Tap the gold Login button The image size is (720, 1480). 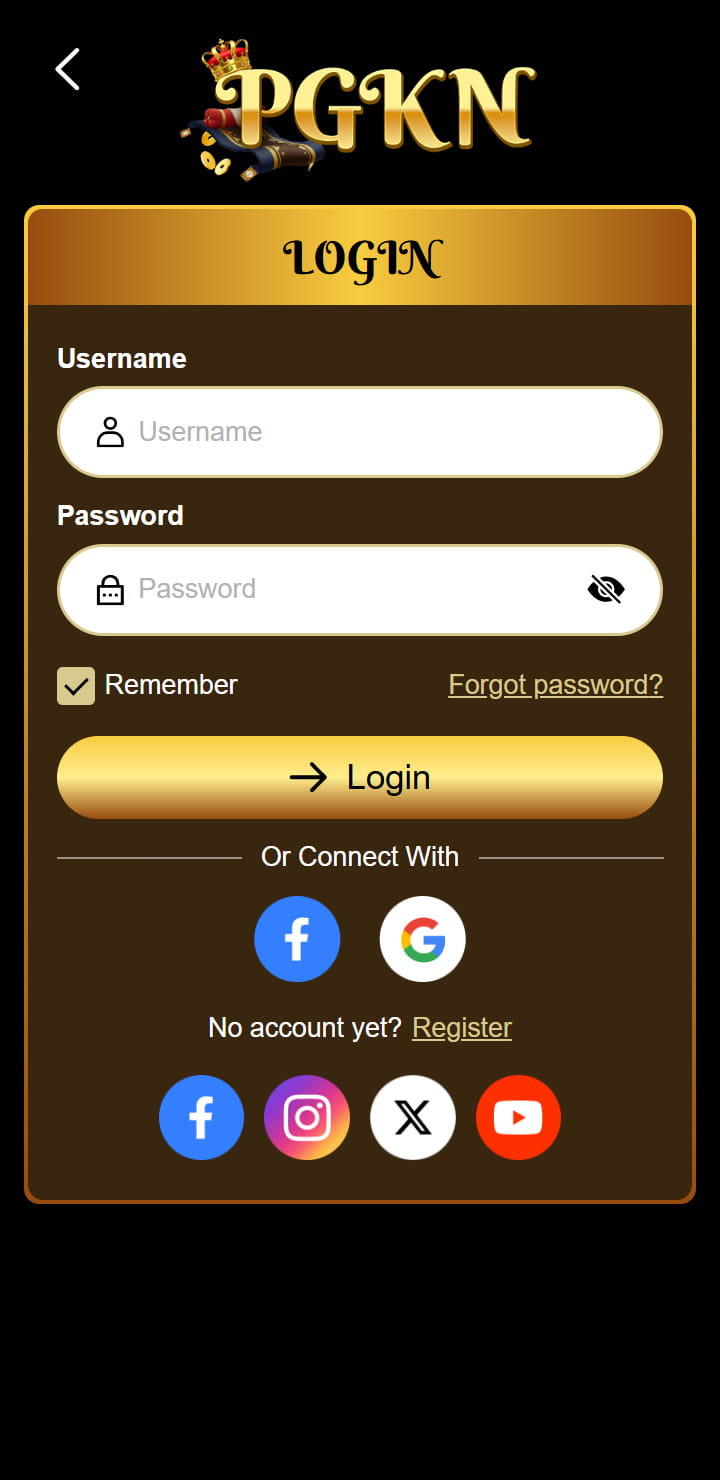click(x=360, y=777)
